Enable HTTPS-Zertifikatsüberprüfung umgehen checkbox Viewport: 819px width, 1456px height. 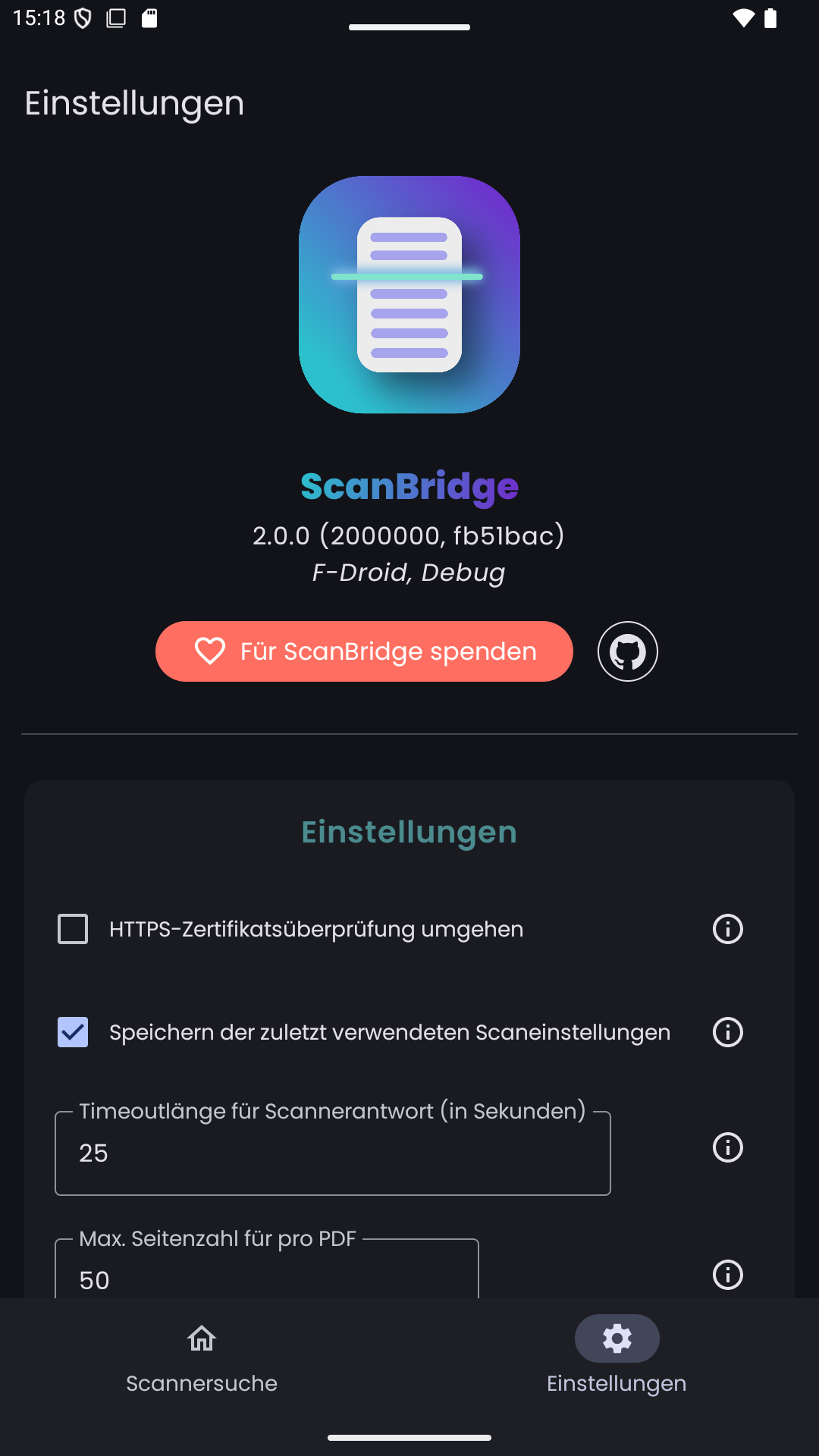(x=73, y=929)
